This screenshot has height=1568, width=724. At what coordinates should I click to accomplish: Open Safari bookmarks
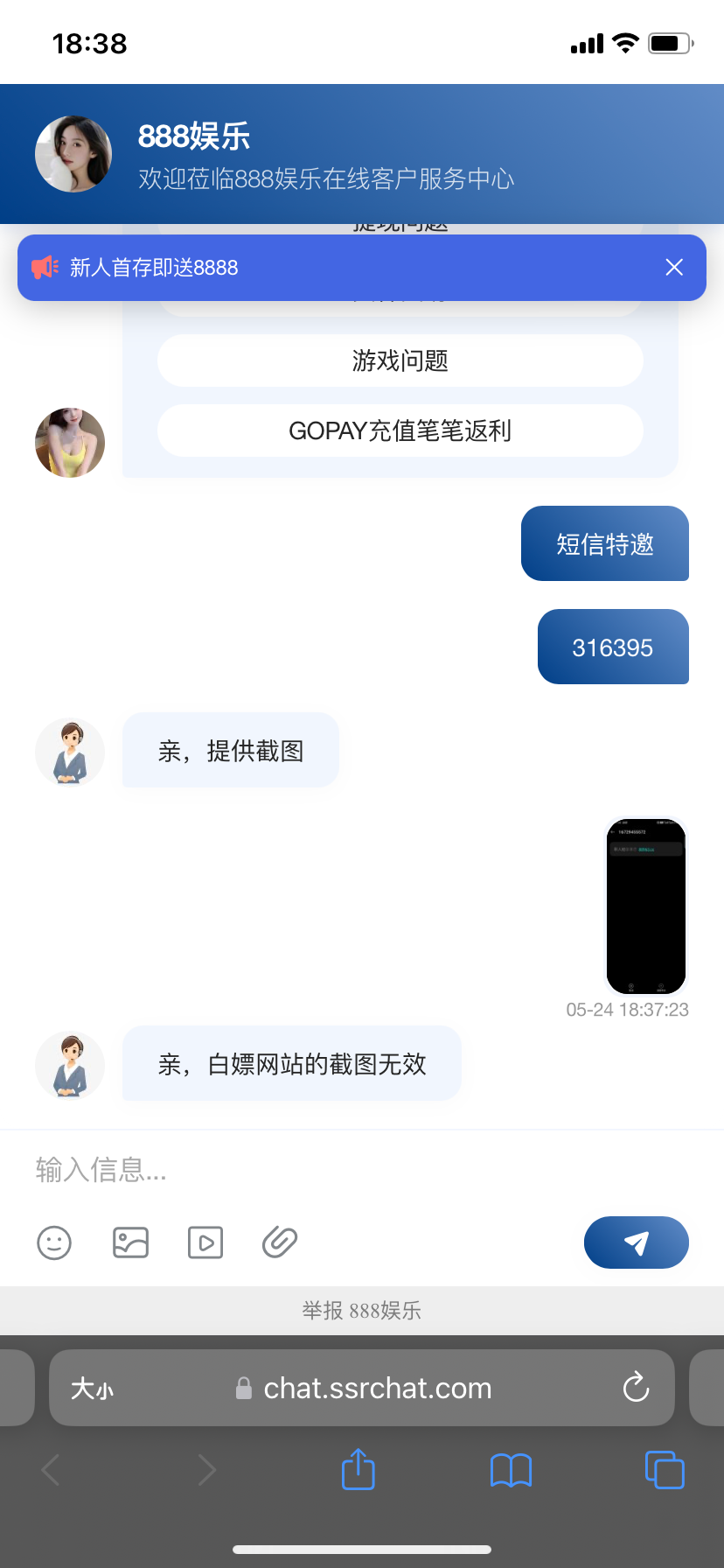511,1470
